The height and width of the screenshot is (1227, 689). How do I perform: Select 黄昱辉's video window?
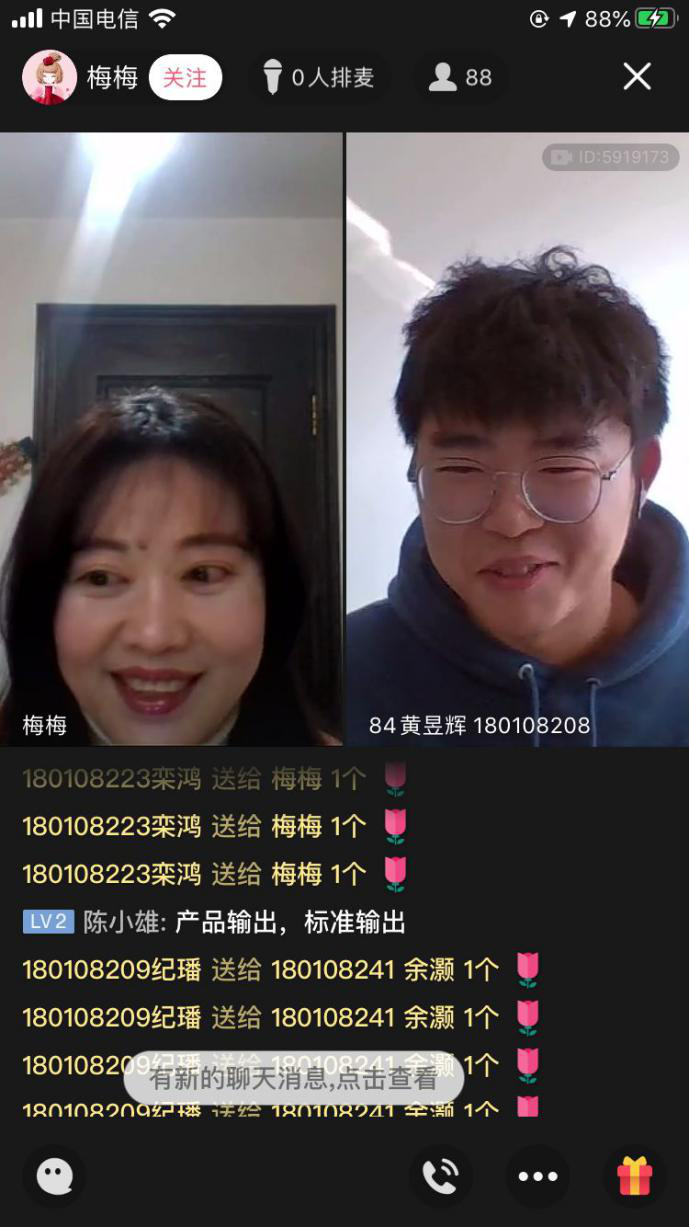[517, 440]
